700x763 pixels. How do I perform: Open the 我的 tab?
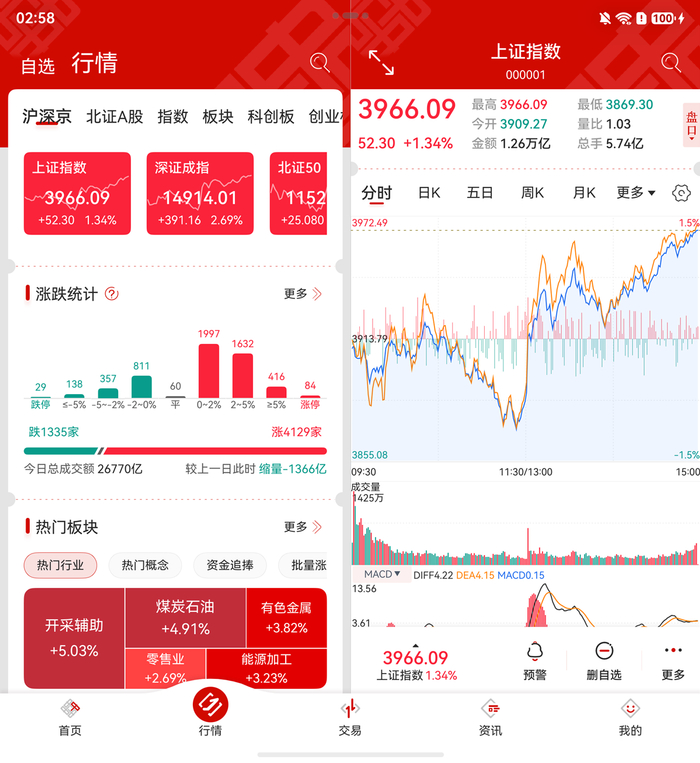coord(630,717)
